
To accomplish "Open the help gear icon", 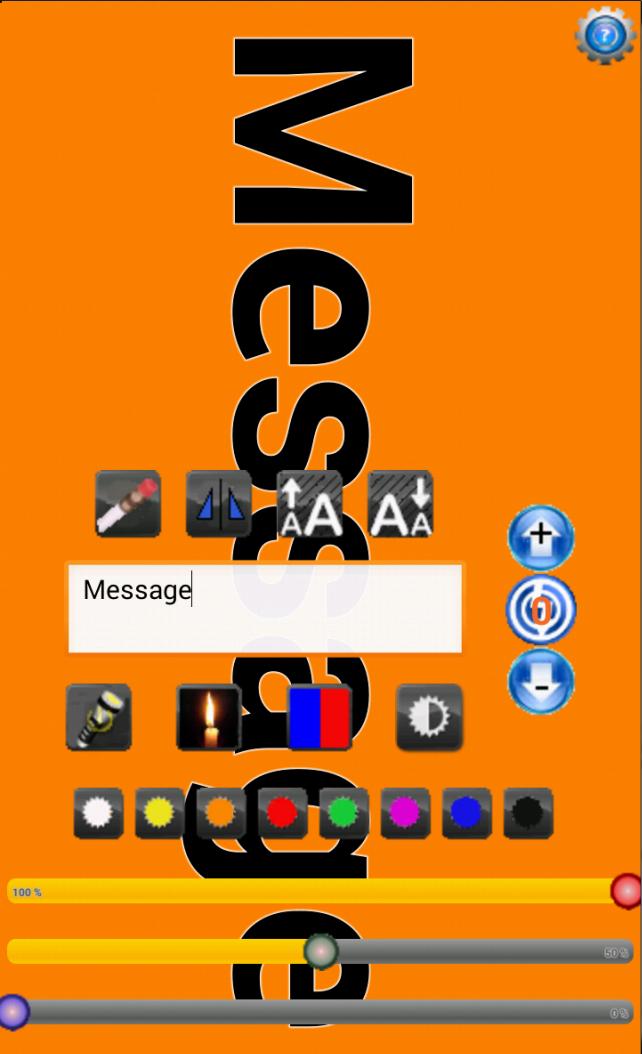I will pos(604,37).
